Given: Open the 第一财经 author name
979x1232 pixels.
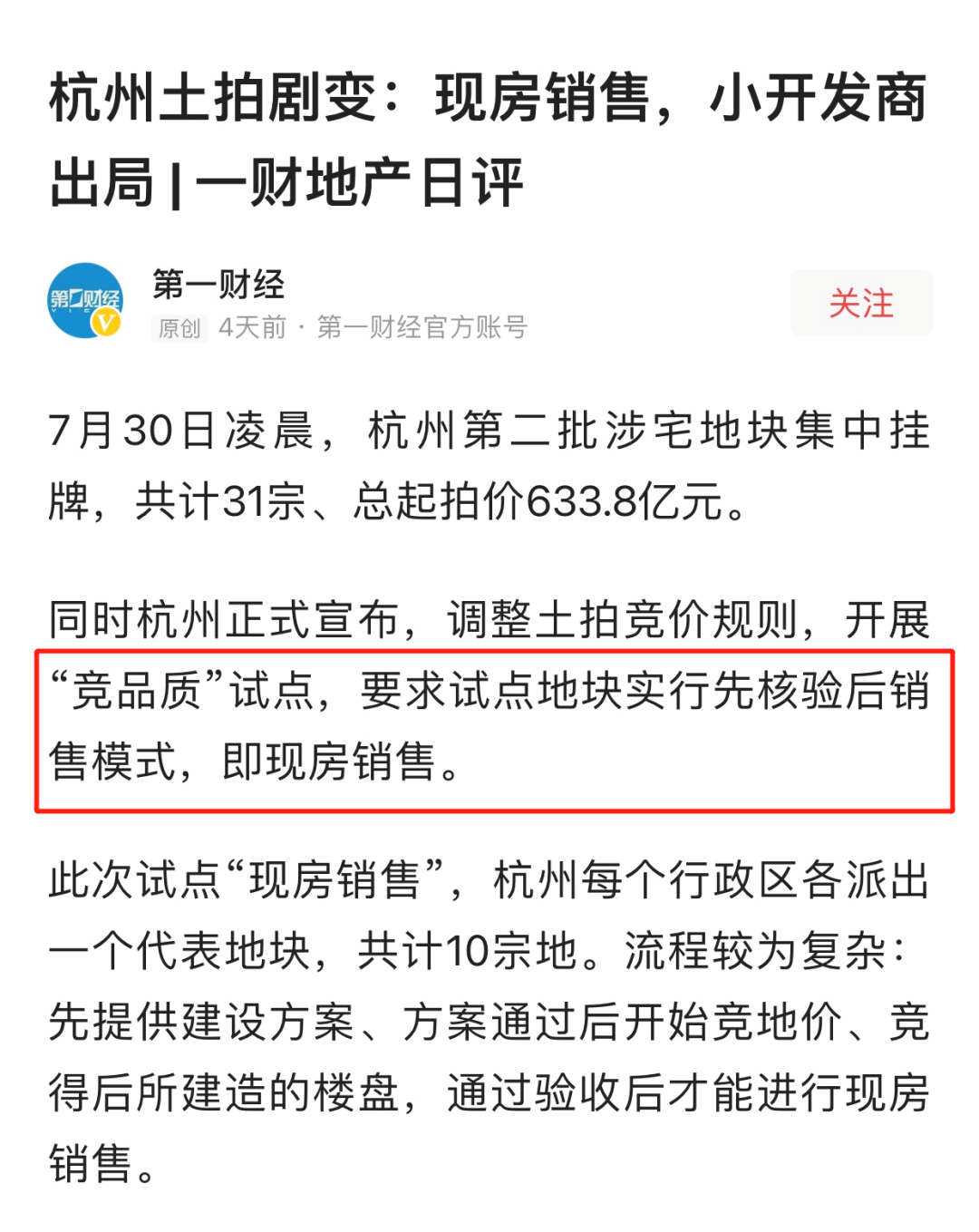Looking at the screenshot, I should [218, 285].
